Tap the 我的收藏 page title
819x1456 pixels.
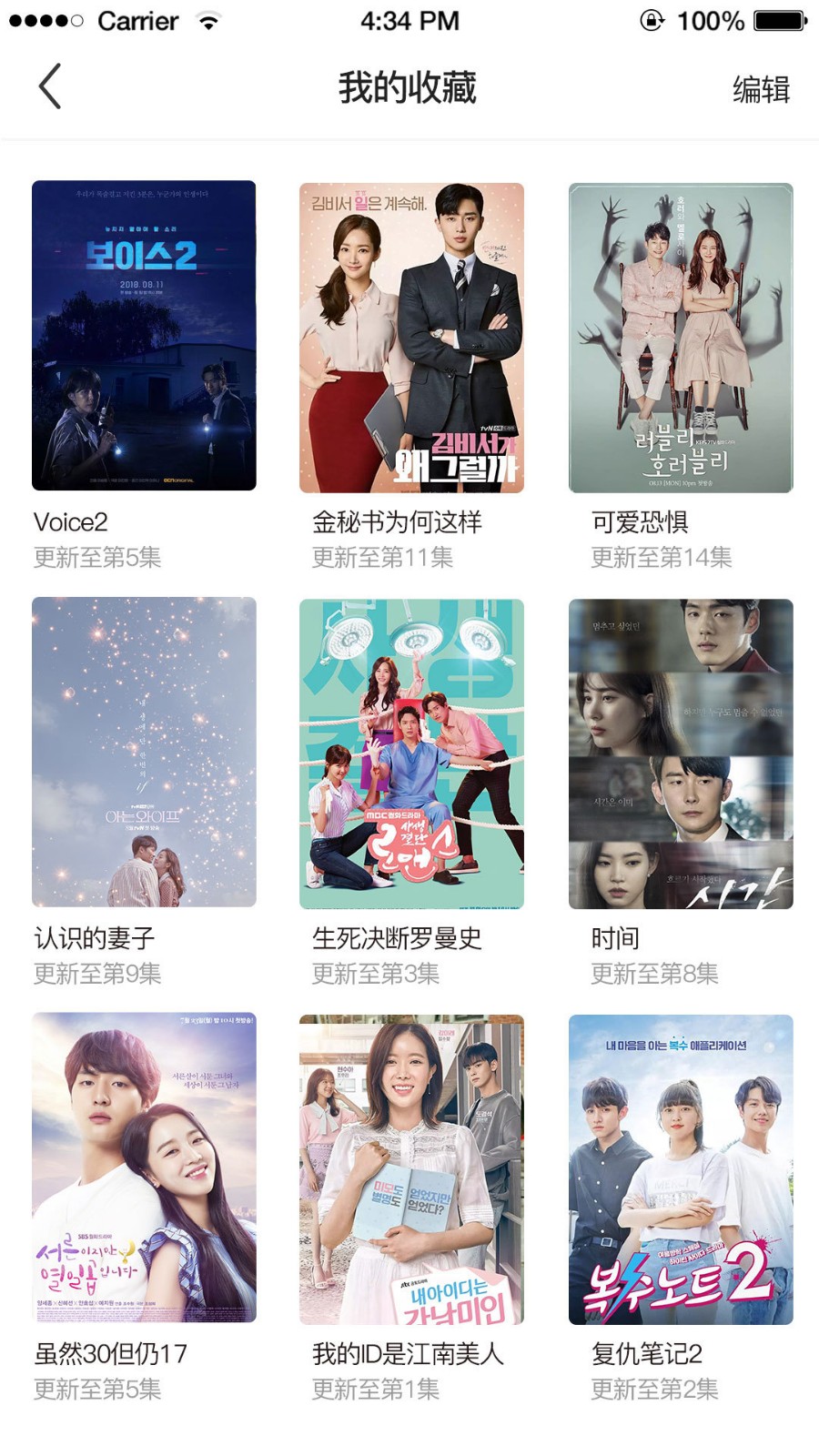pyautogui.click(x=409, y=88)
